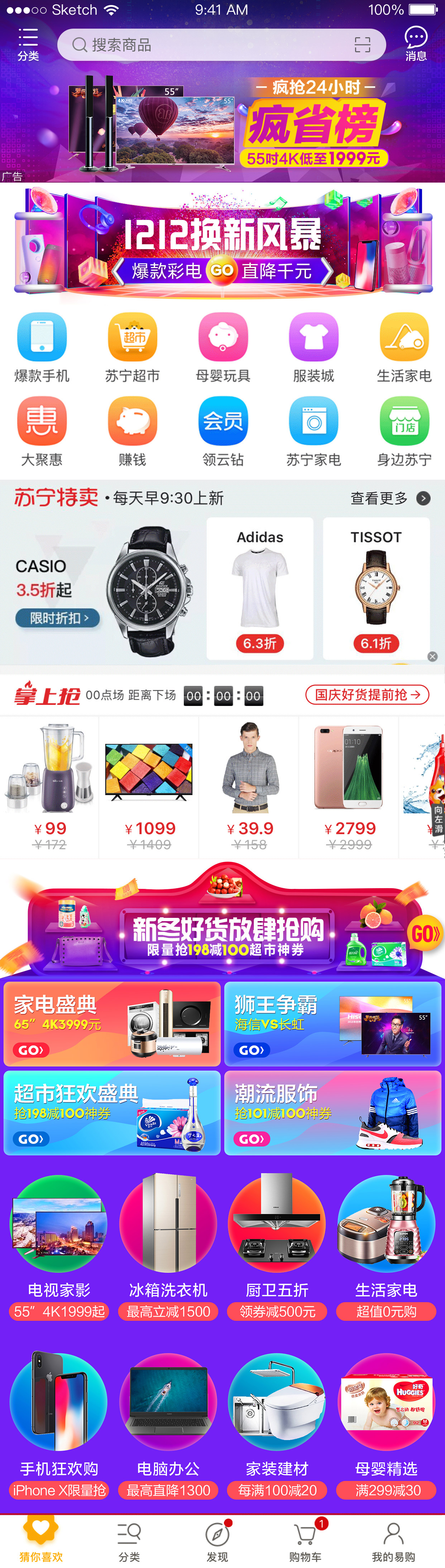Open the 家电盛典 promo card
The width and height of the screenshot is (445, 1568).
(112, 1024)
